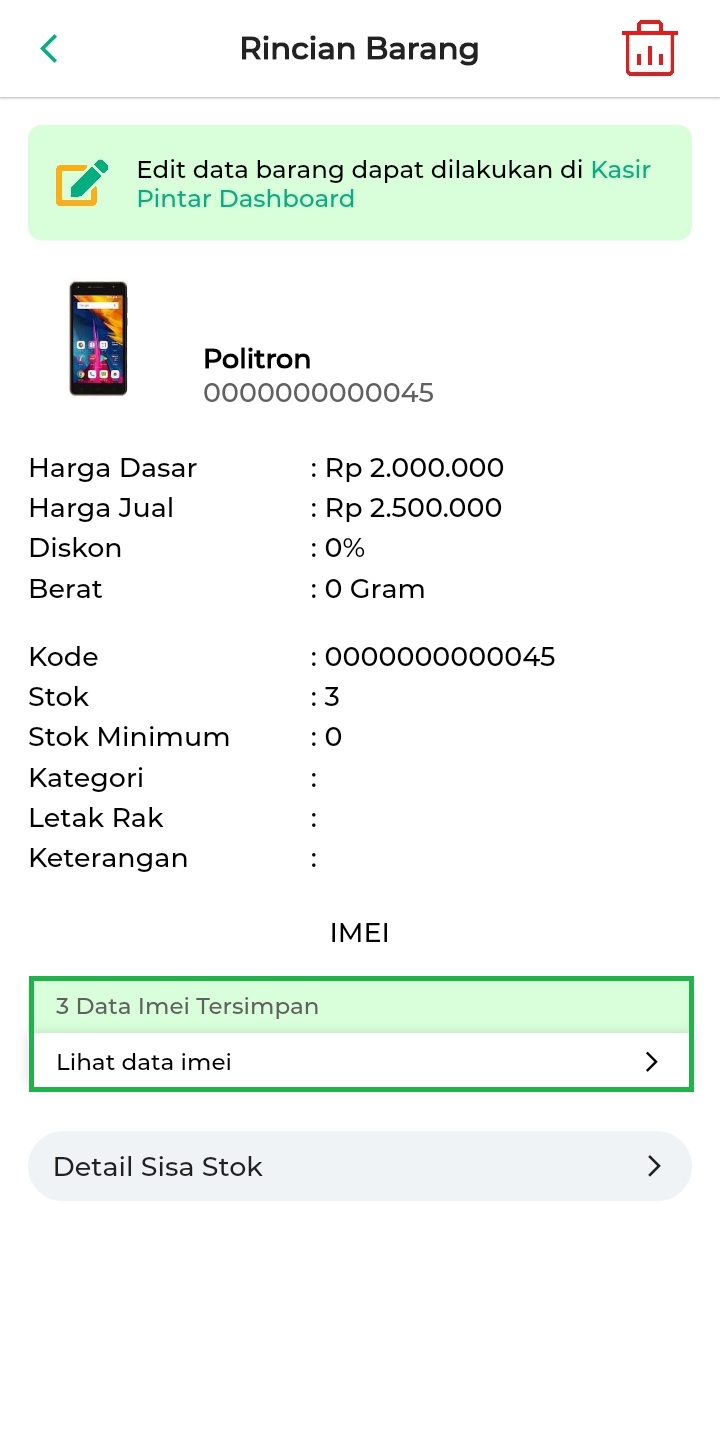Viewport: 720px width, 1438px height.
Task: Open Lihat data imei row
Action: pyautogui.click(x=360, y=1062)
